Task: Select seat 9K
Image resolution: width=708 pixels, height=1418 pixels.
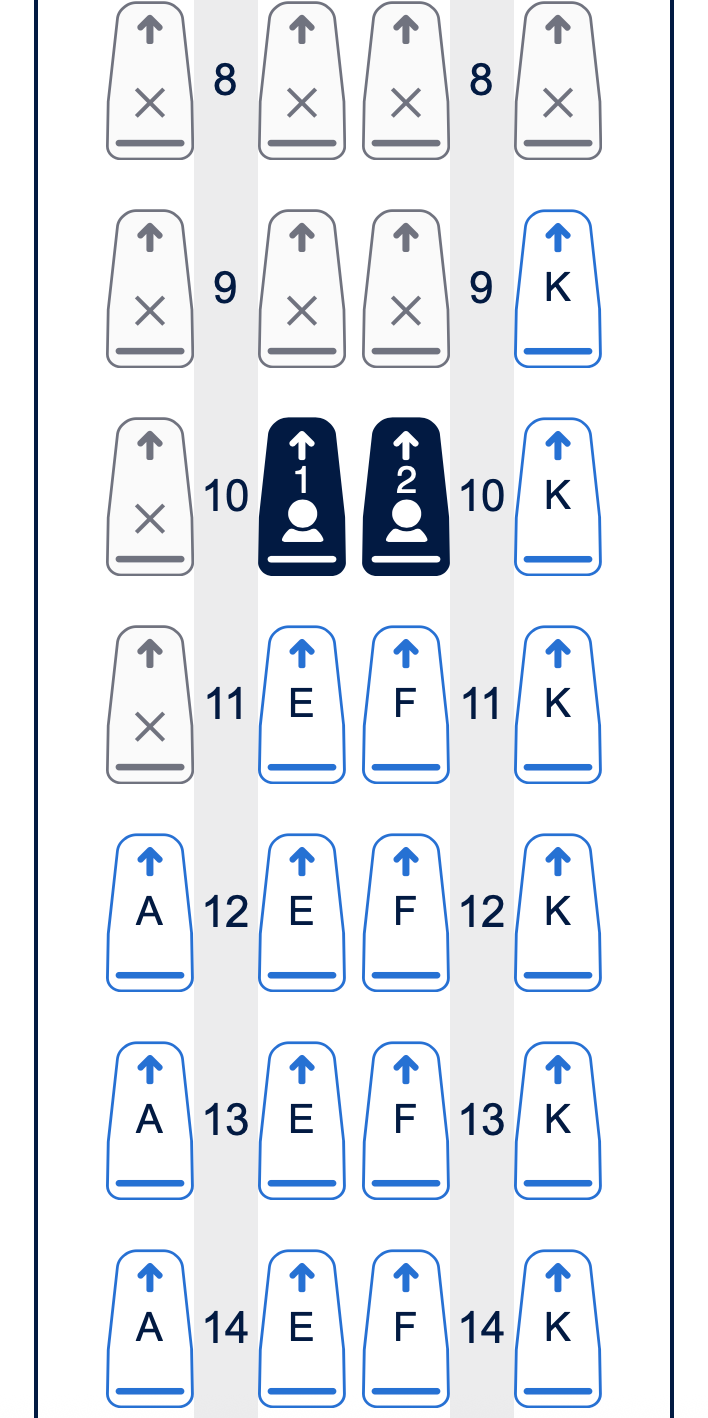Action: pos(557,289)
